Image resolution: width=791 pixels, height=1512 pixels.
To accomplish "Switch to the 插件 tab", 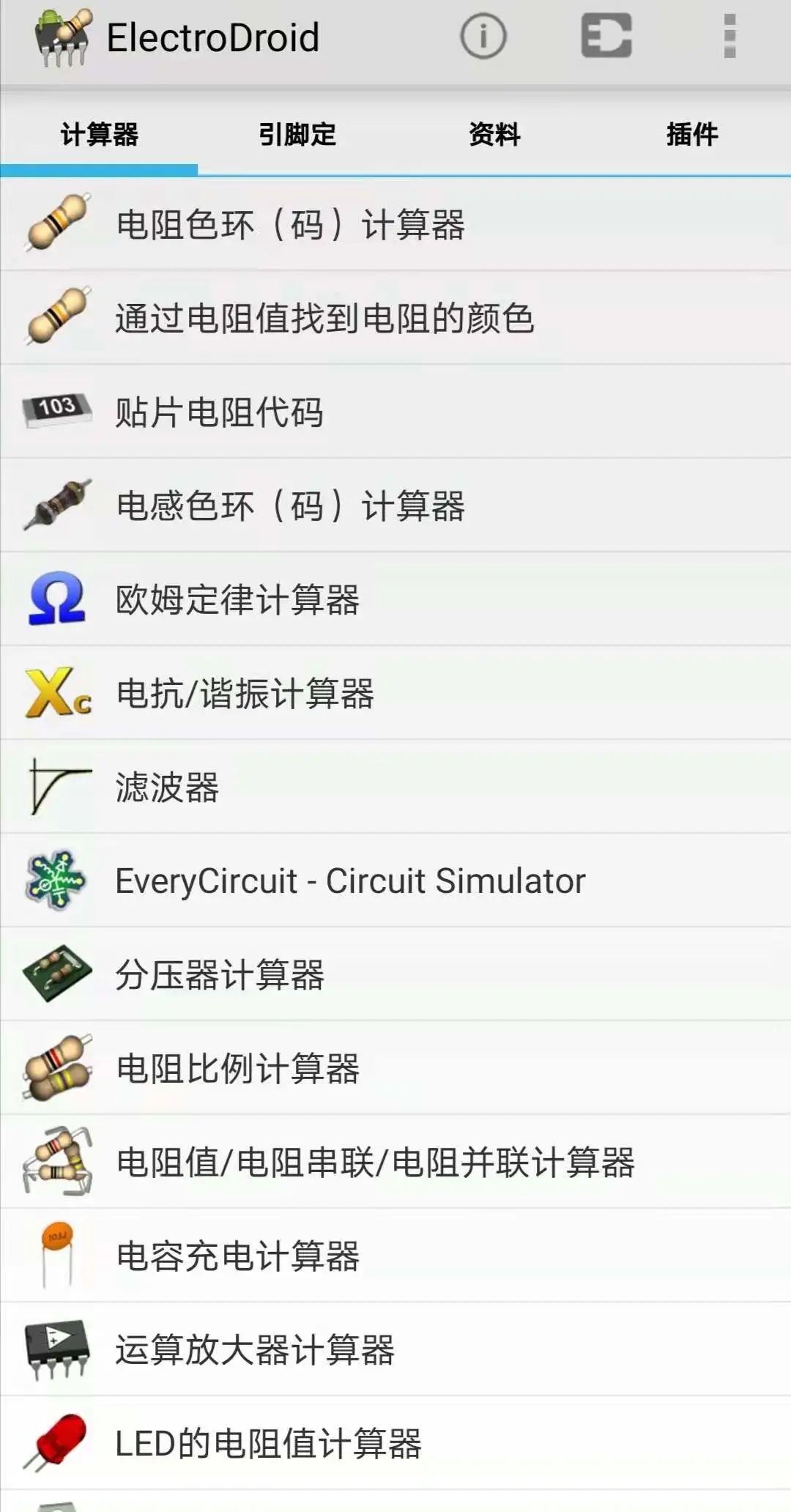I will point(692,135).
